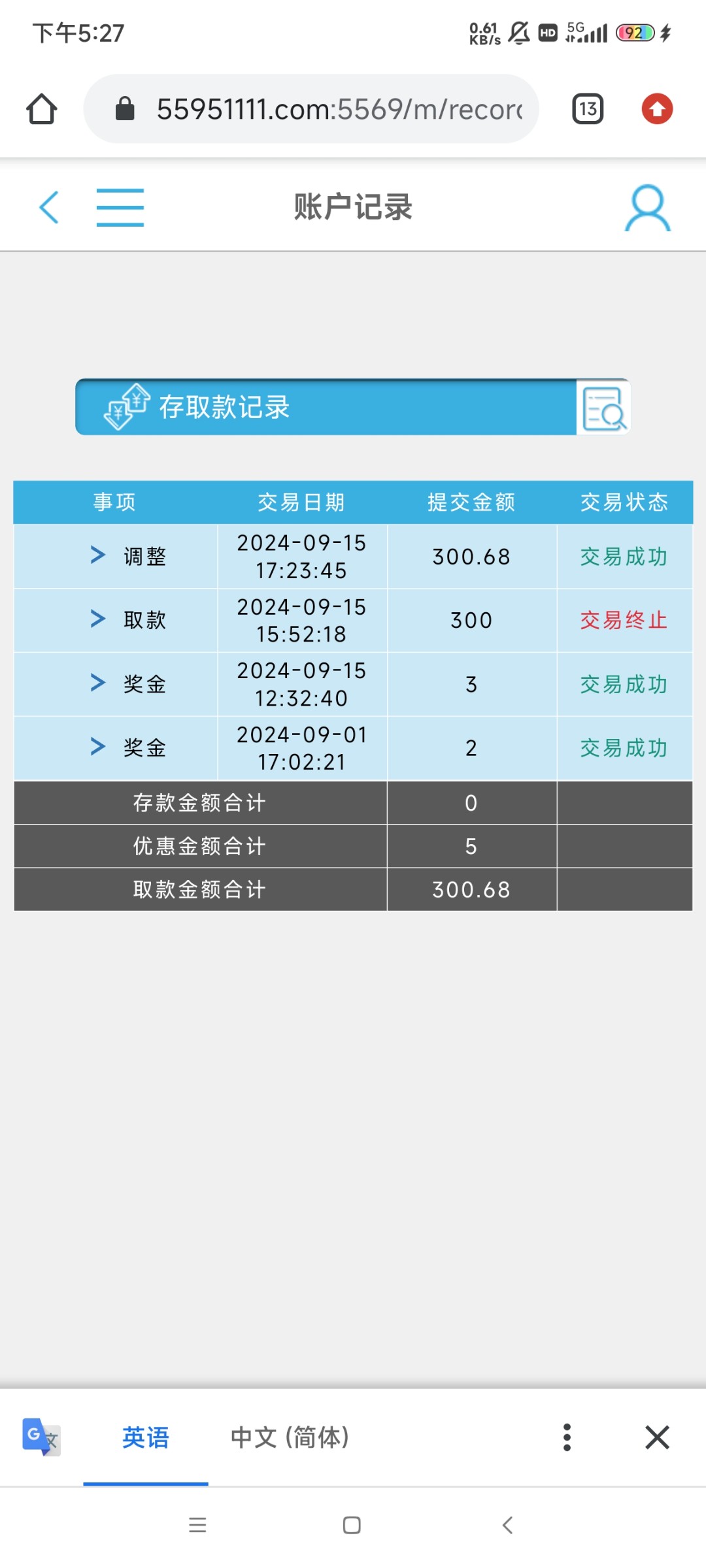Screen dimensions: 706x1568
Task: Open the user profile icon
Action: pos(647,208)
